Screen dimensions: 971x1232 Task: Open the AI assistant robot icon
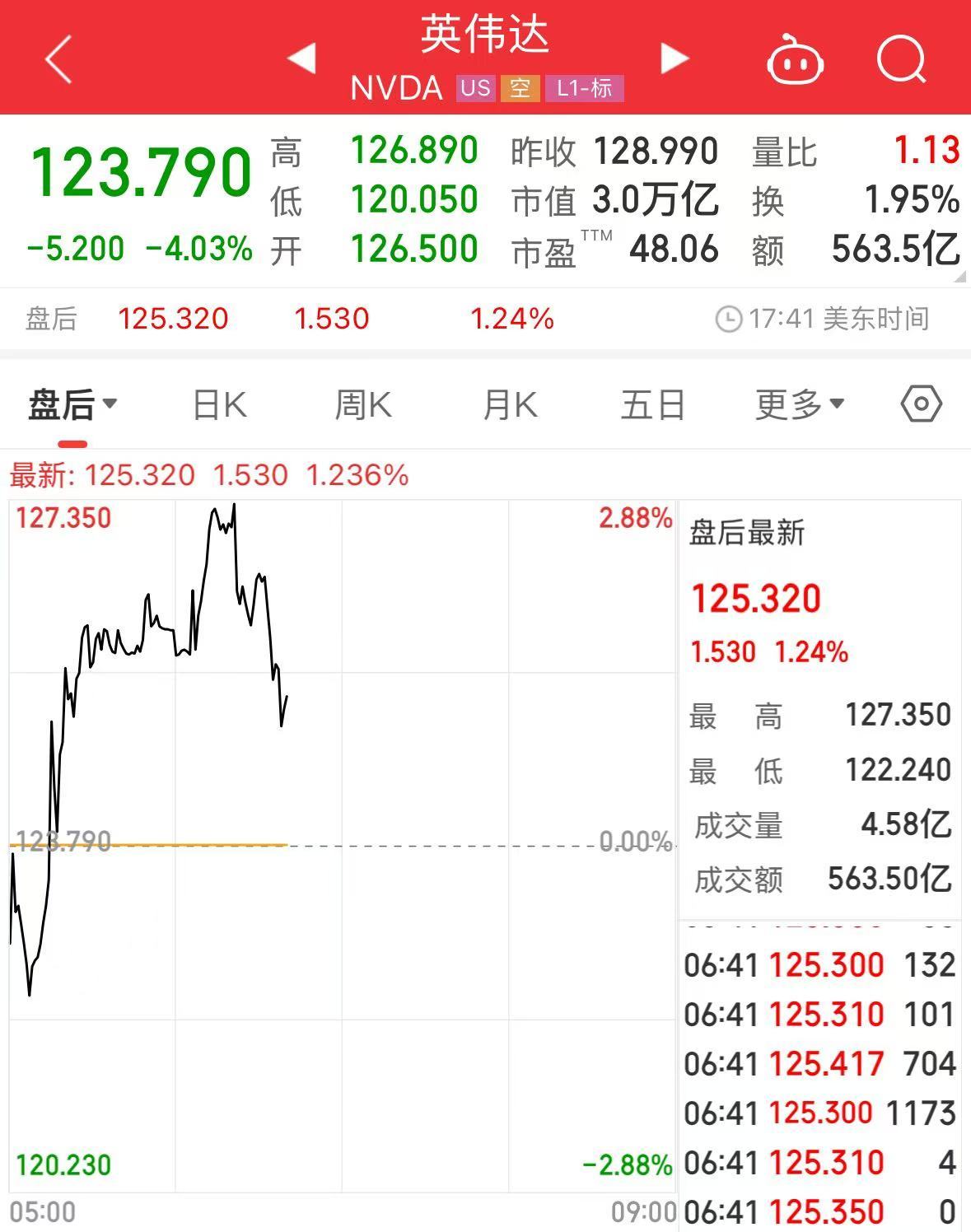(x=796, y=59)
